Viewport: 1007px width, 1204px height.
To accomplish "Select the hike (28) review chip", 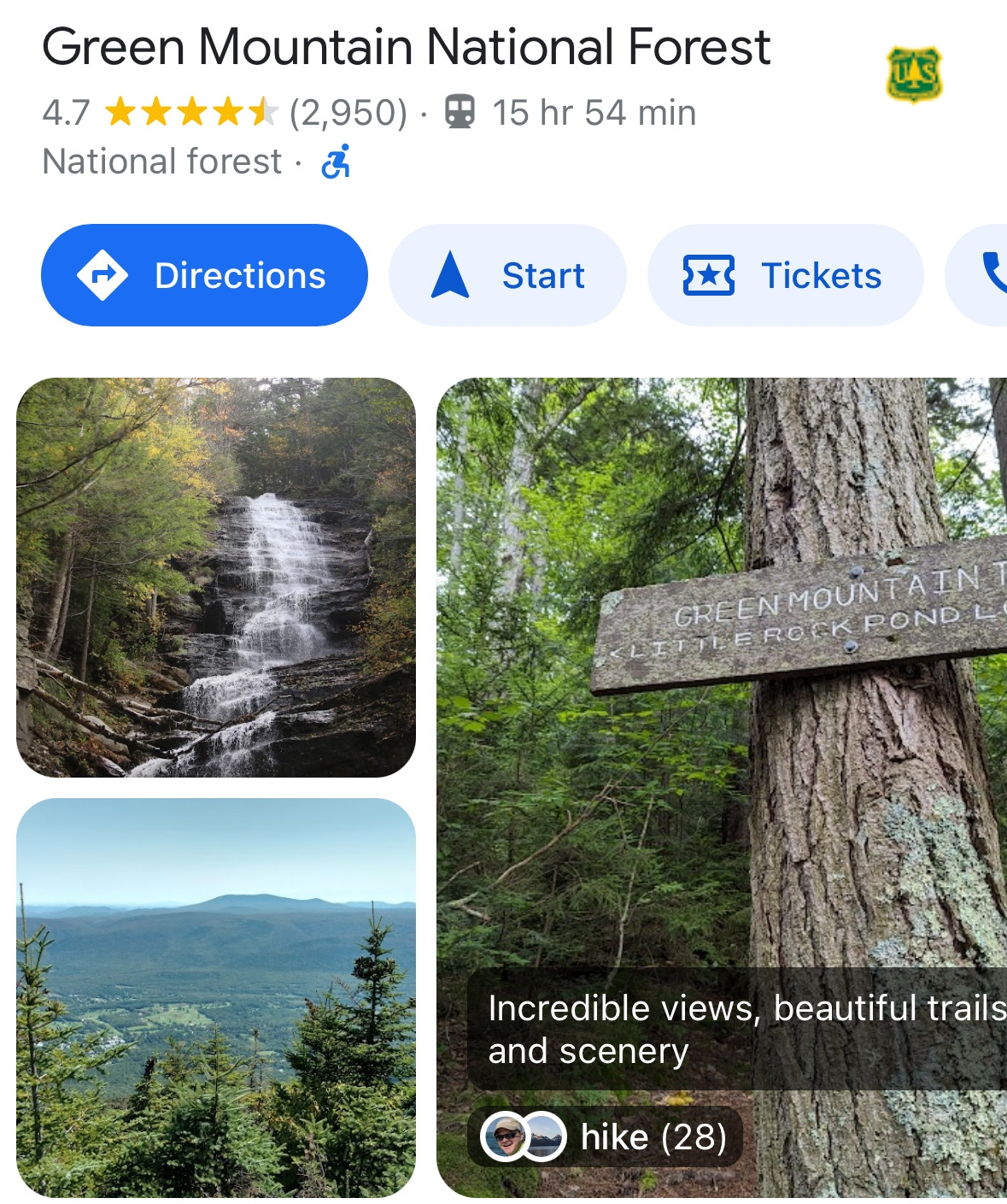I will pos(605,1137).
